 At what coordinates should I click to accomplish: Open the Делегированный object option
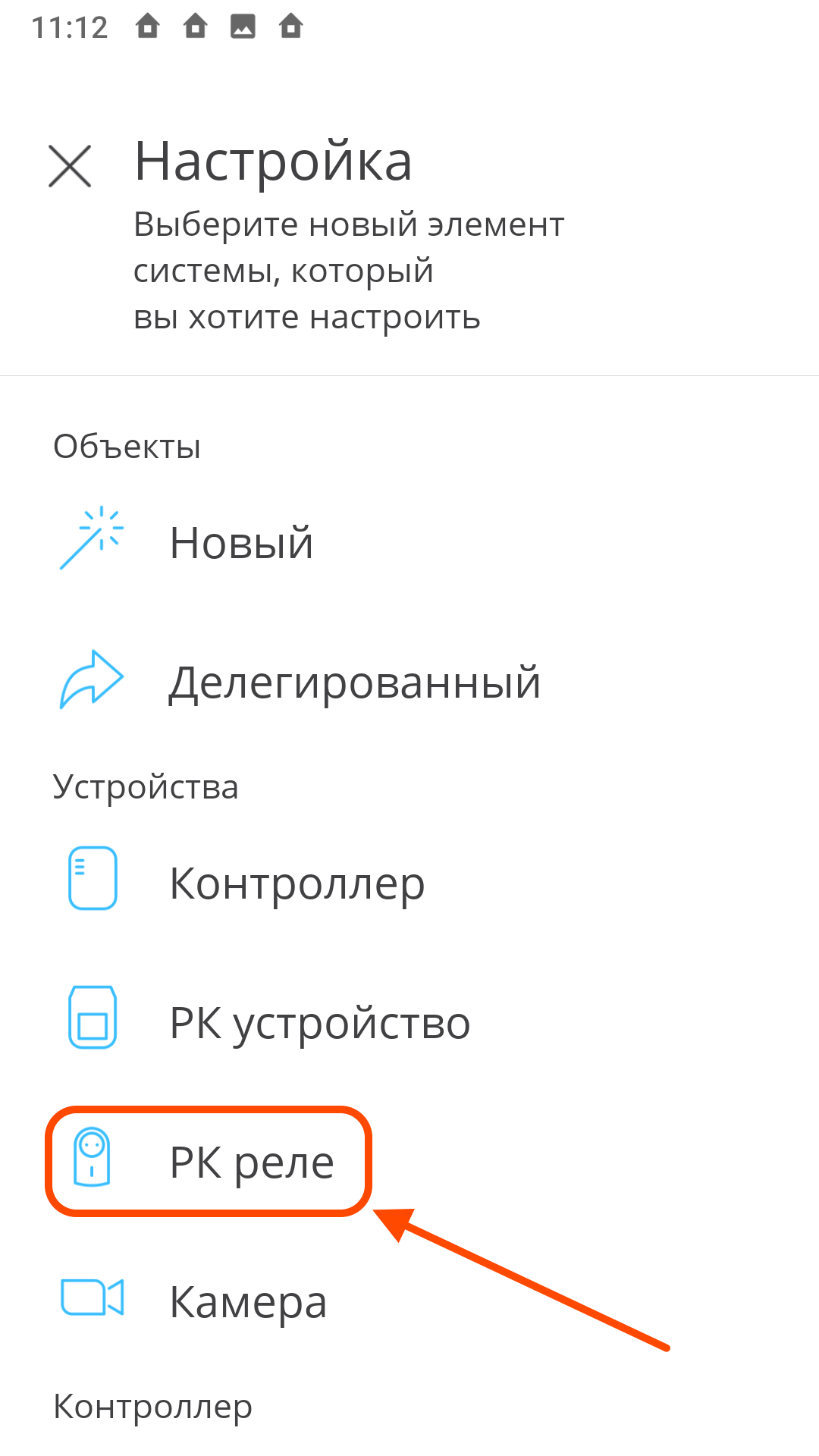[x=353, y=682]
